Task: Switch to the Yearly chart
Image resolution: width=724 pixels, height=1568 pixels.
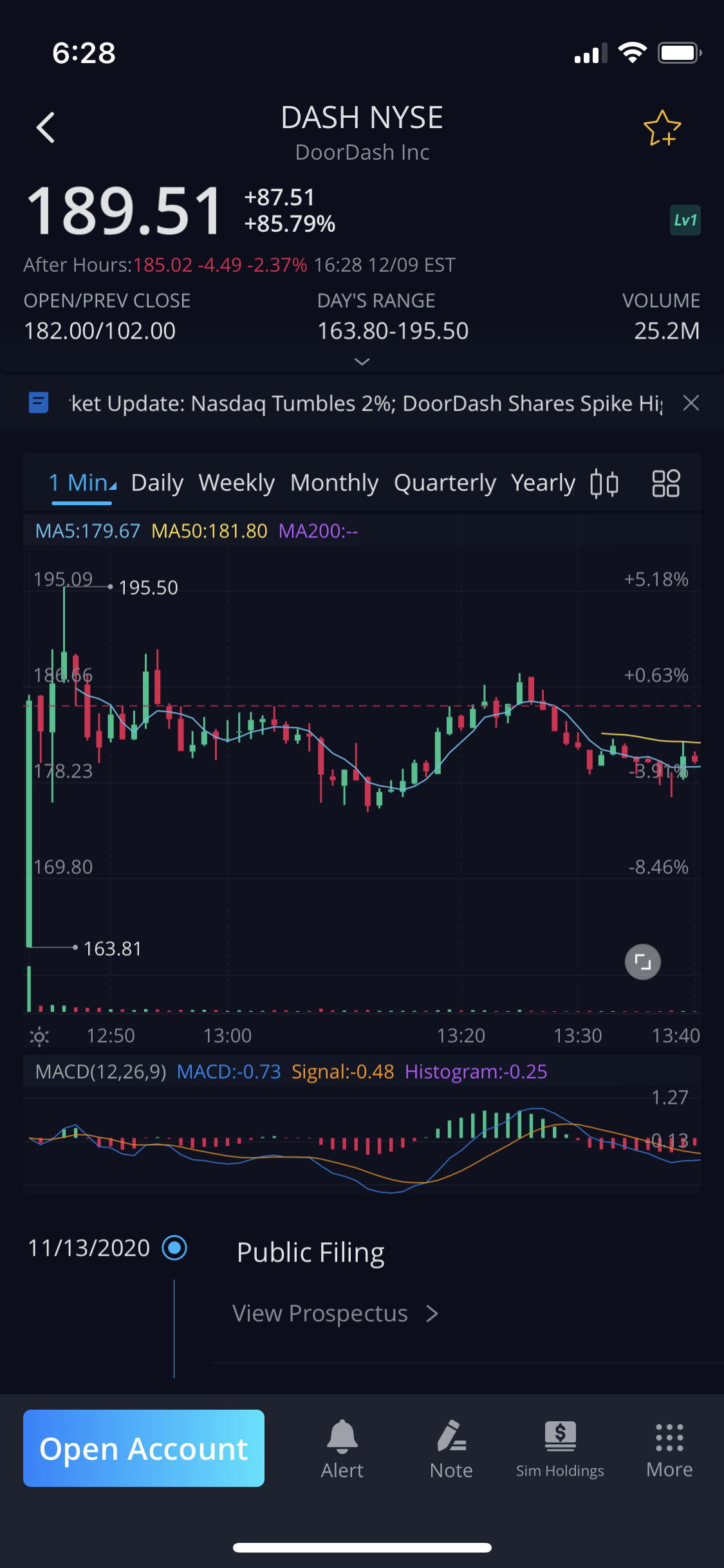Action: click(x=543, y=483)
